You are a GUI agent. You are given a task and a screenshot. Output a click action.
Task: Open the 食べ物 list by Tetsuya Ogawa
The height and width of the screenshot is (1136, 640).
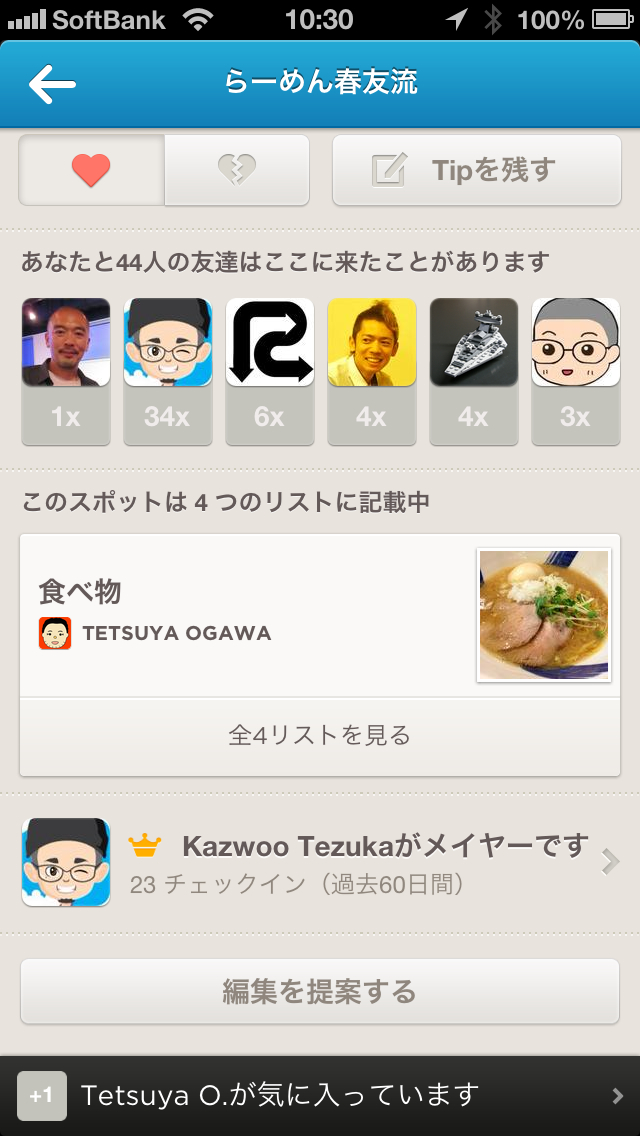320,615
